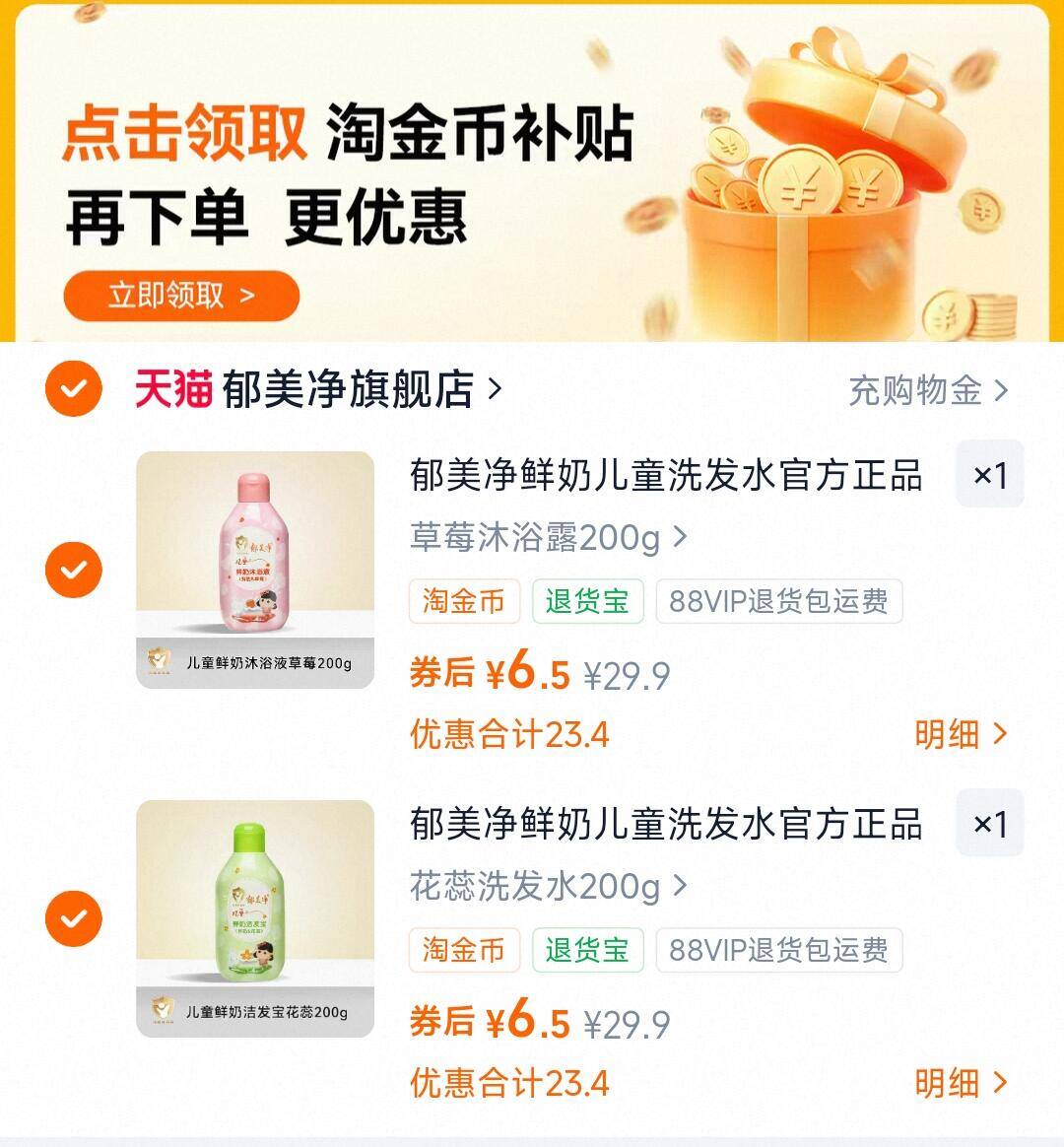Change the 草莓沐浴露200g variant option
Image resolution: width=1064 pixels, height=1147 pixels.
(x=548, y=538)
